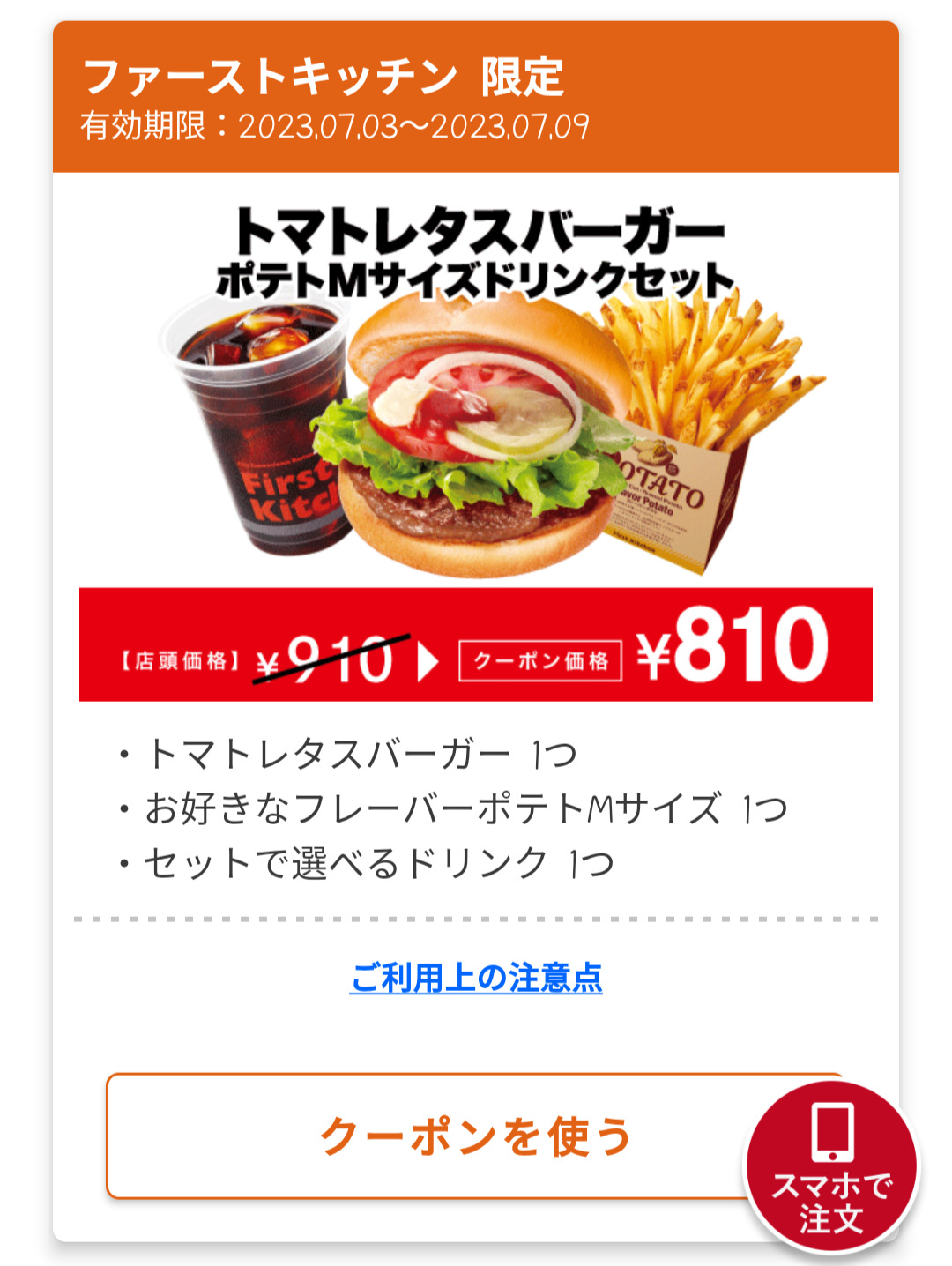Tap the クーポンを使う button
952x1266 pixels.
pyautogui.click(x=423, y=1136)
